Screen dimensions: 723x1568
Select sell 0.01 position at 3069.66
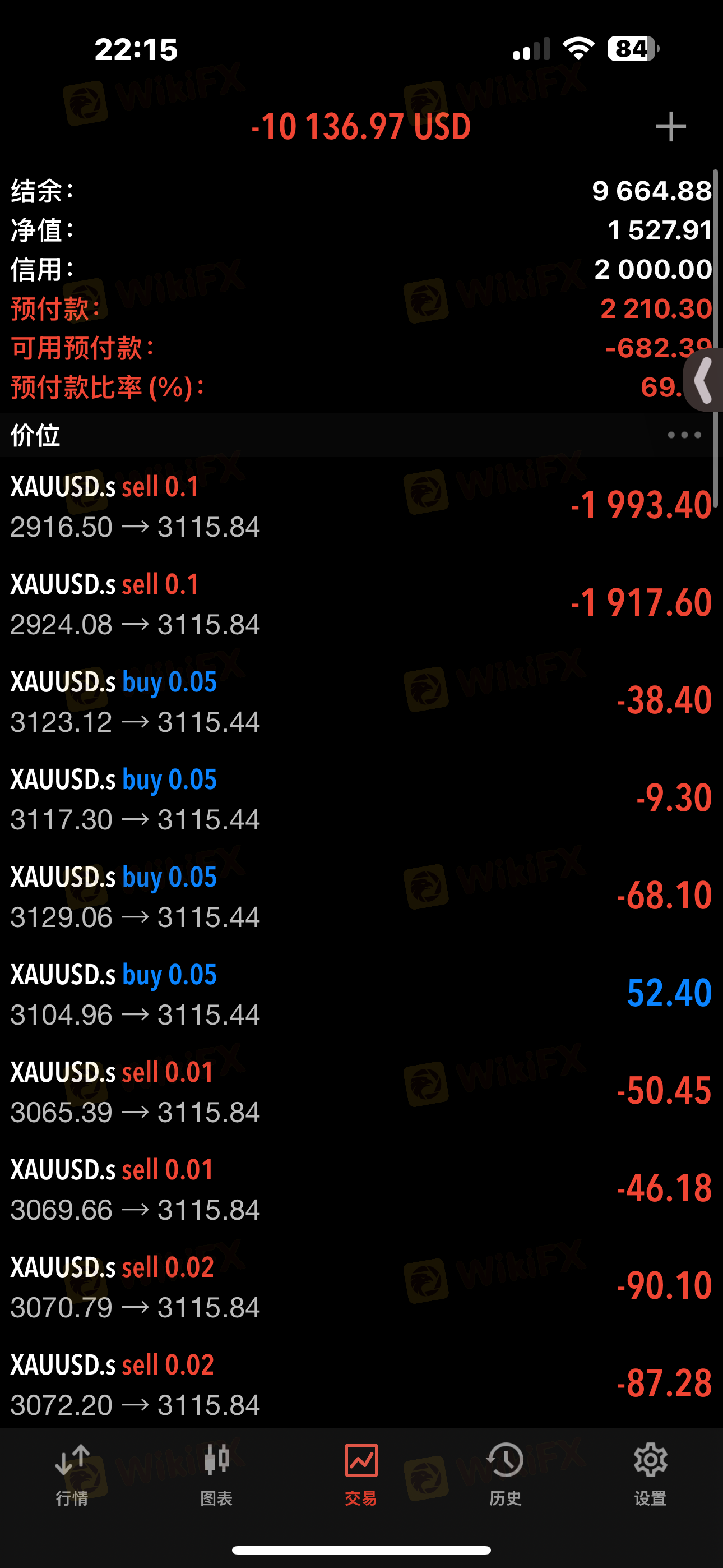pos(361,1189)
